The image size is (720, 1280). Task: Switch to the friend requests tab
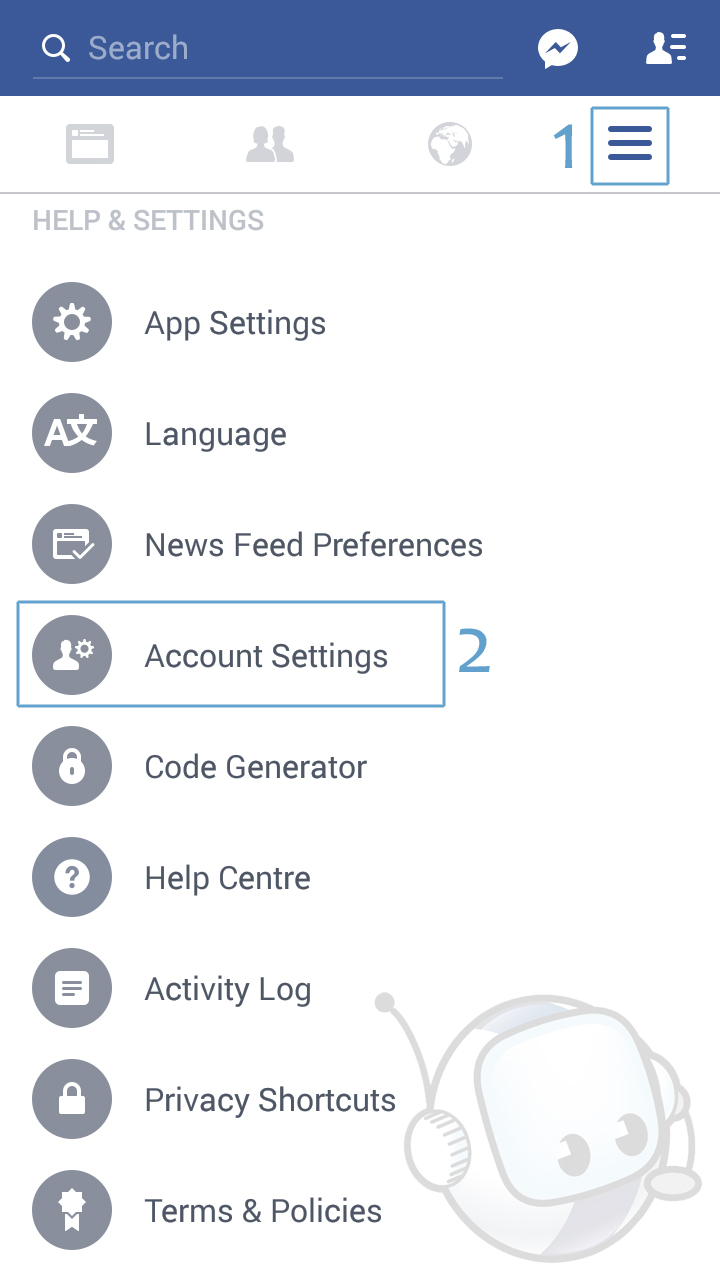[x=270, y=144]
